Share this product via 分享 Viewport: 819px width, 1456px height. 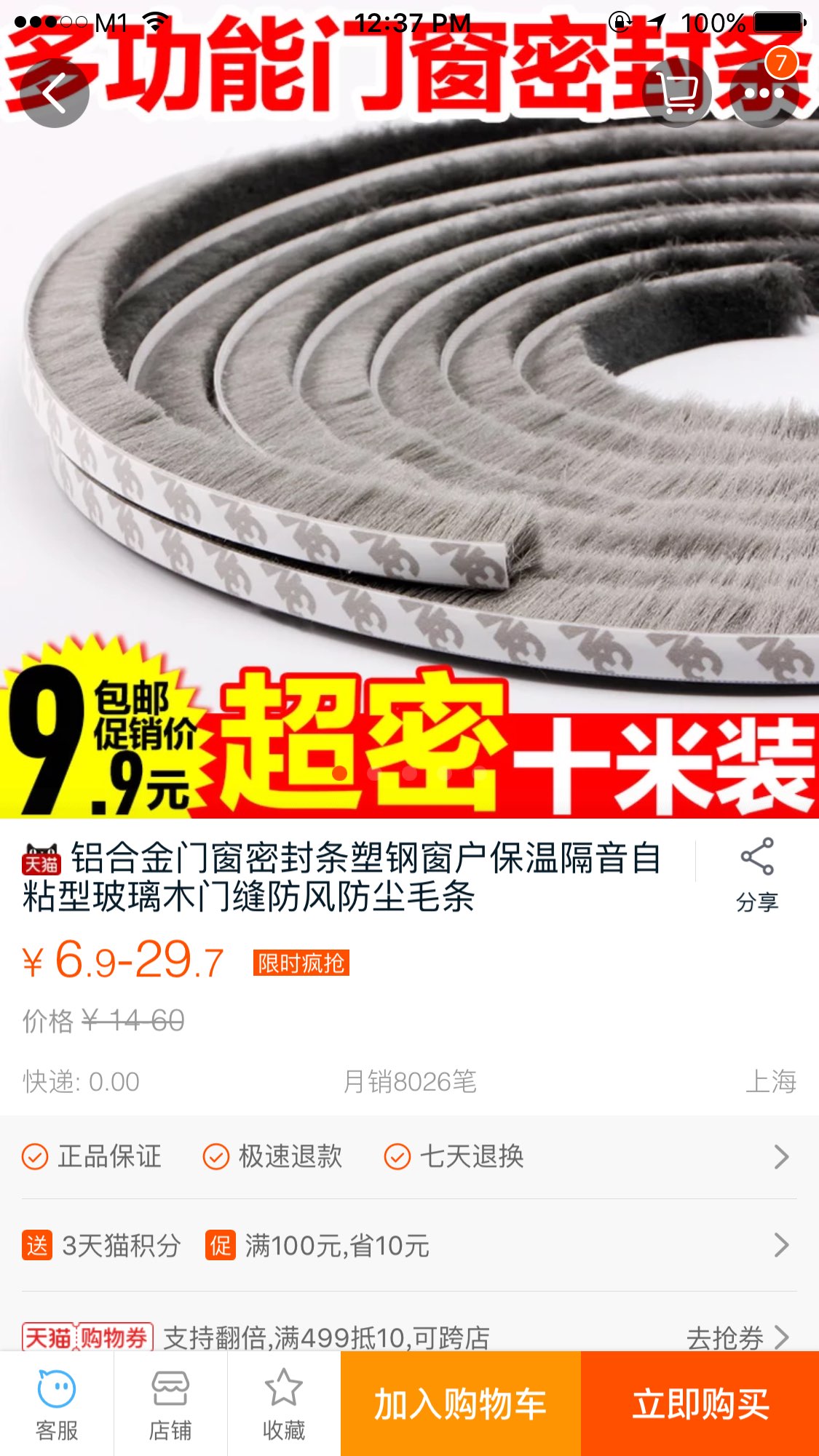756,876
